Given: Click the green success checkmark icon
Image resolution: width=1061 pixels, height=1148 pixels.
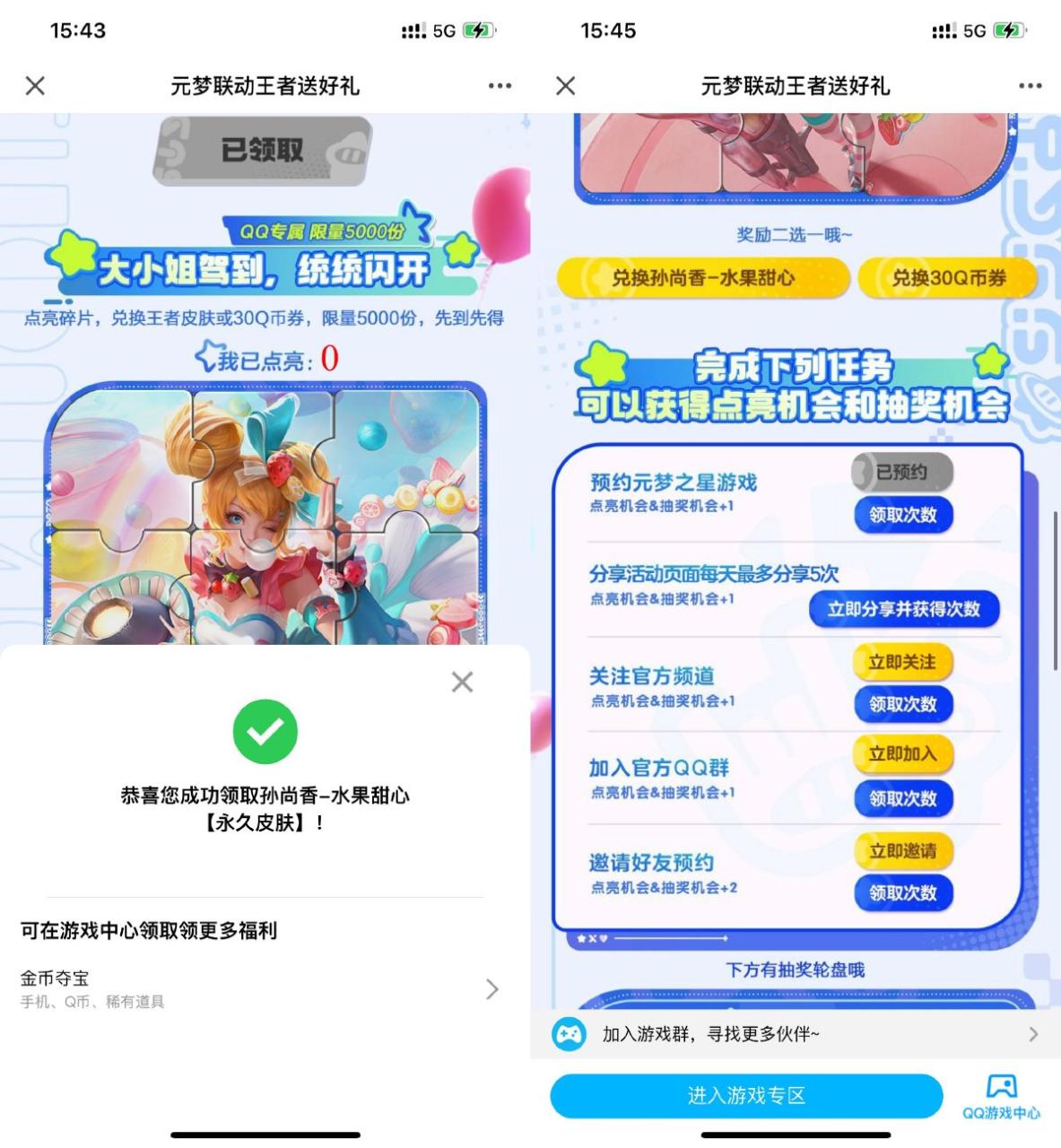Looking at the screenshot, I should pyautogui.click(x=265, y=731).
